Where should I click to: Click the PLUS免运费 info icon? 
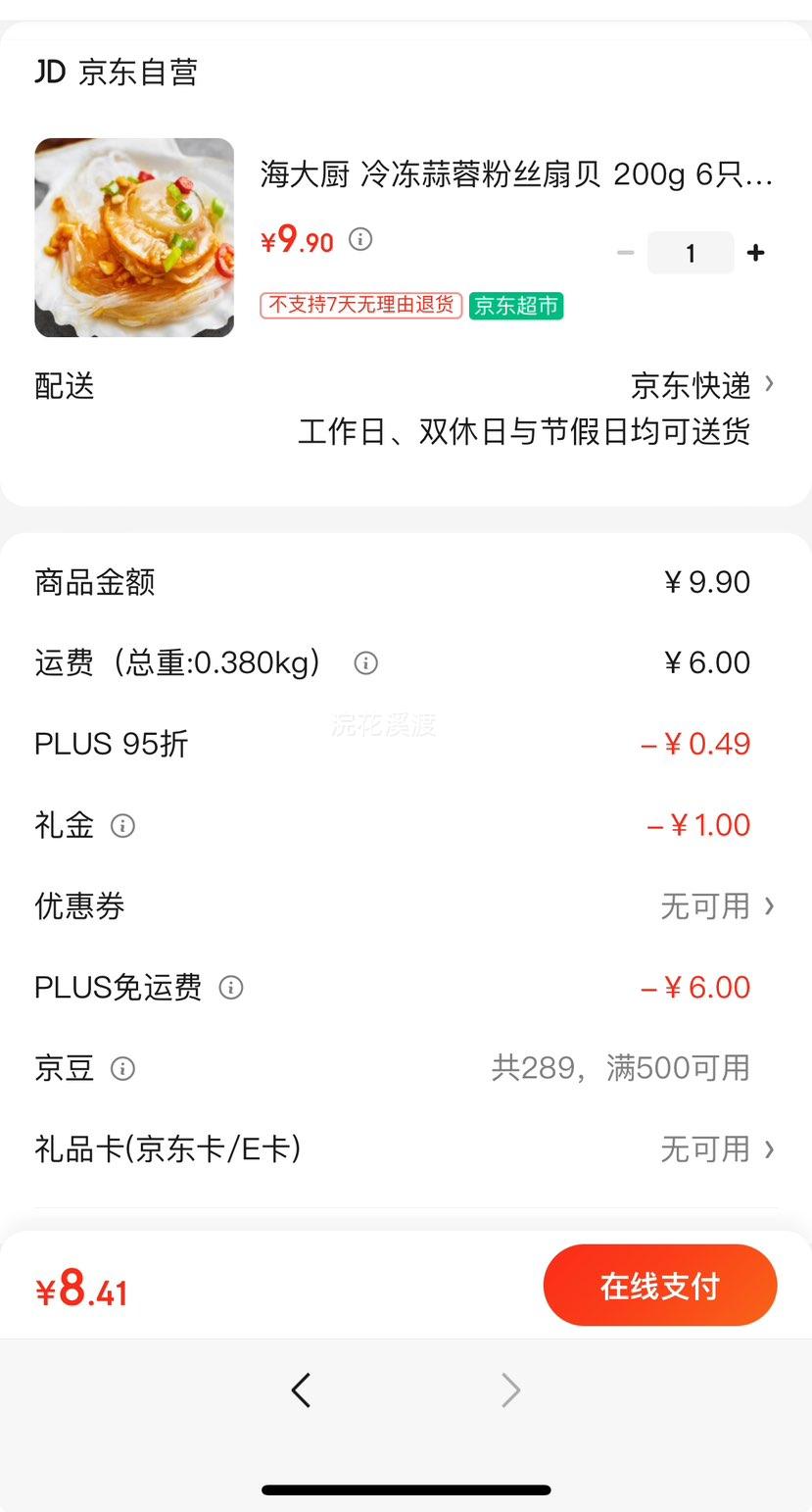tap(231, 988)
